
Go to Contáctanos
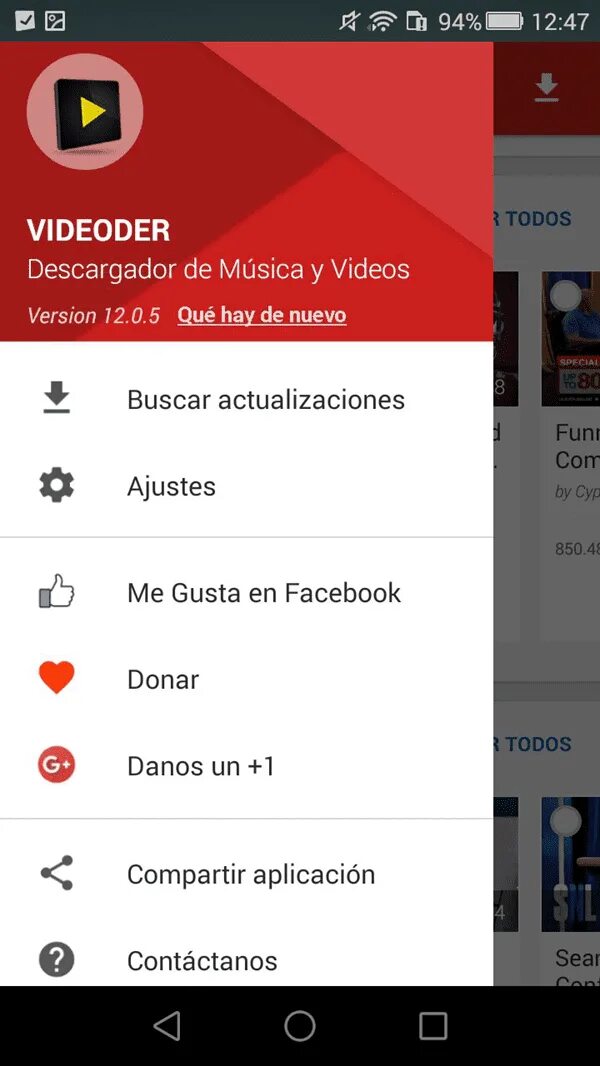point(202,960)
